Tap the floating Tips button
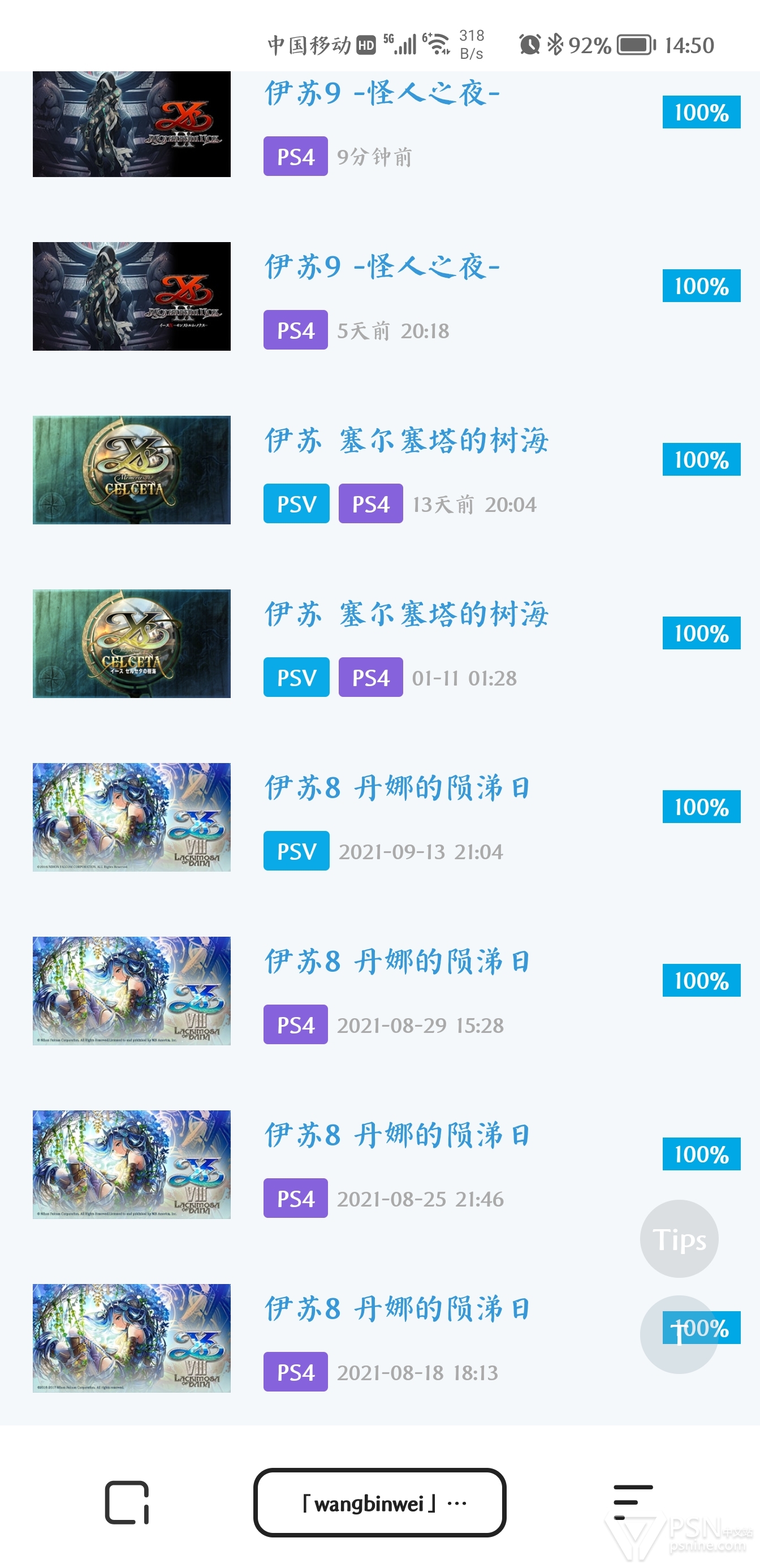Viewport: 760px width, 1568px height. pos(679,1239)
